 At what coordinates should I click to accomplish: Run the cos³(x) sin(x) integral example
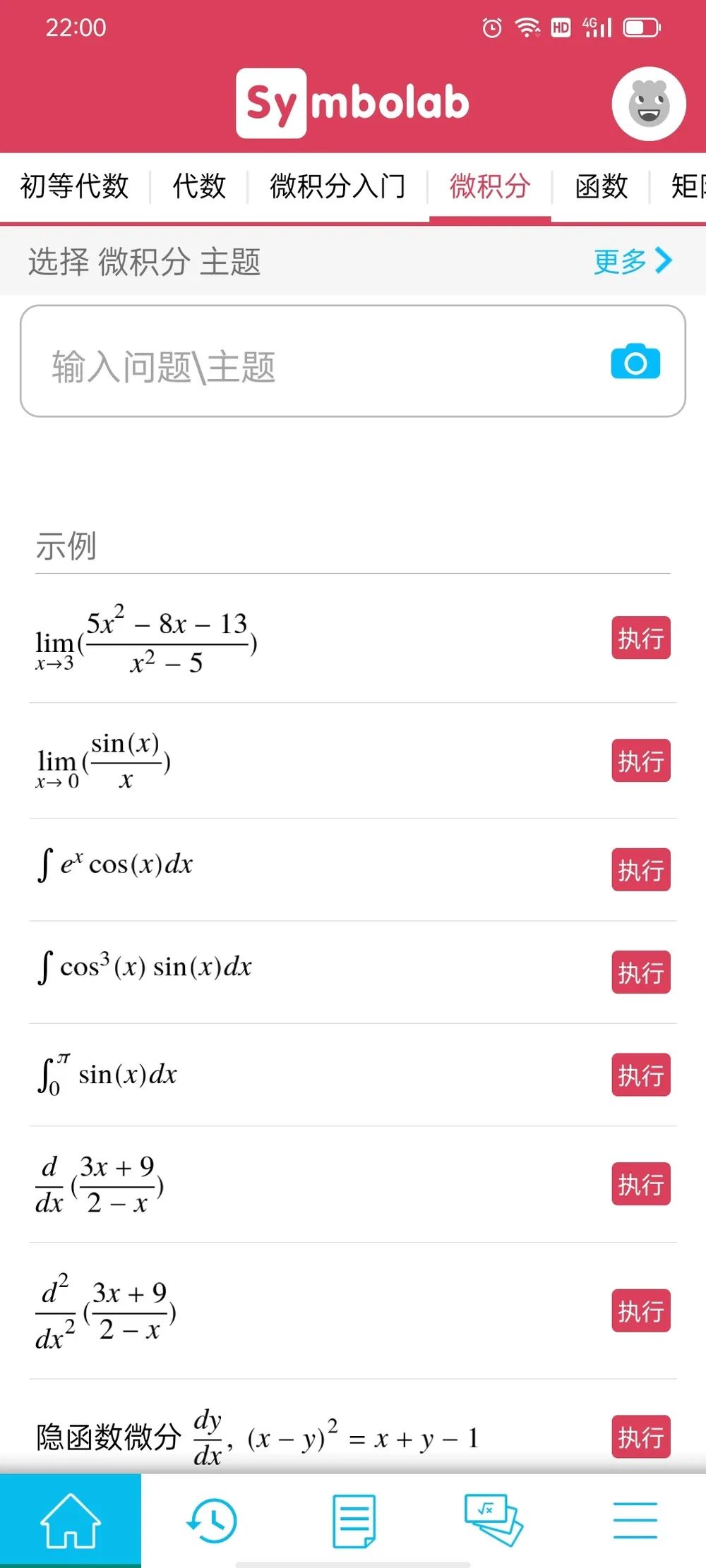coord(640,972)
